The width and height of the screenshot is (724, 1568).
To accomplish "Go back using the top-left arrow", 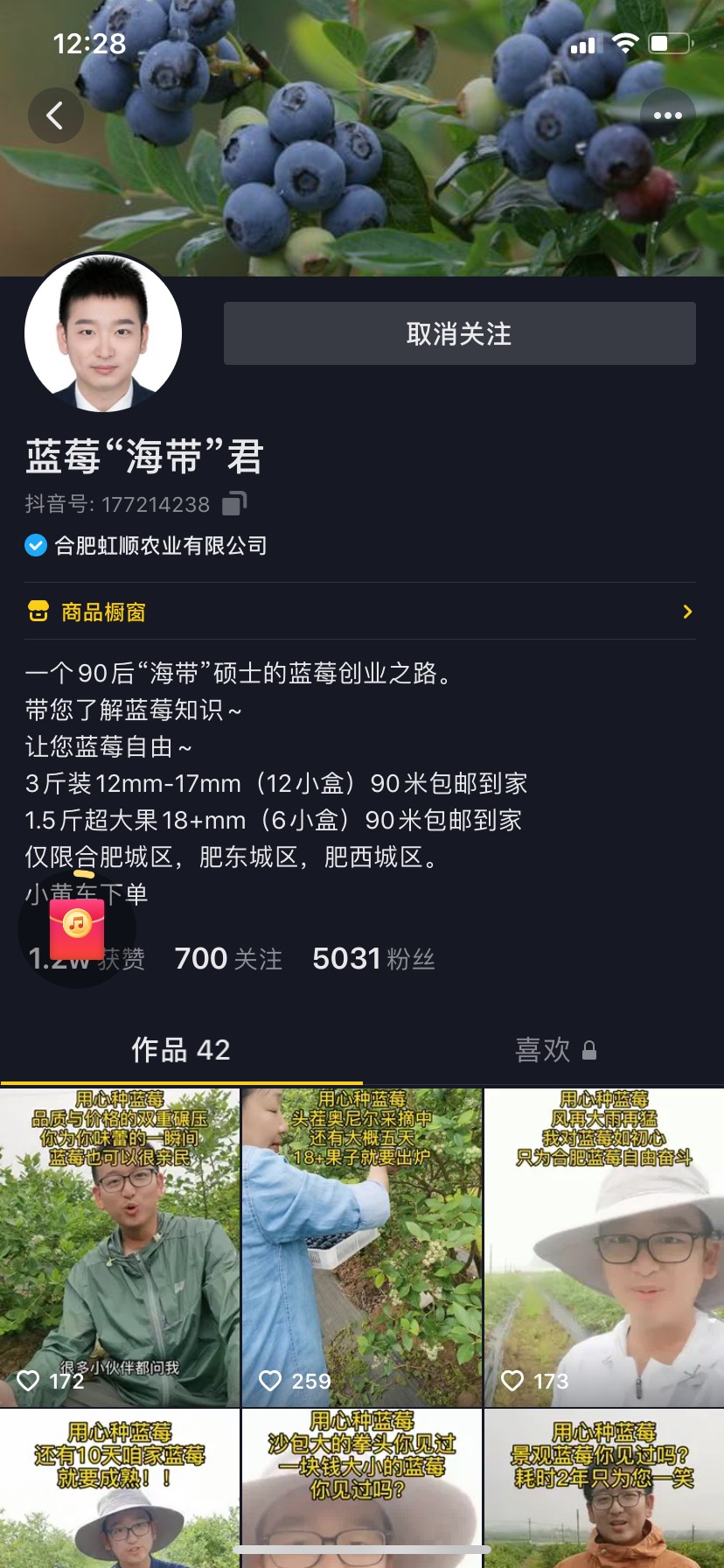I will pyautogui.click(x=55, y=115).
